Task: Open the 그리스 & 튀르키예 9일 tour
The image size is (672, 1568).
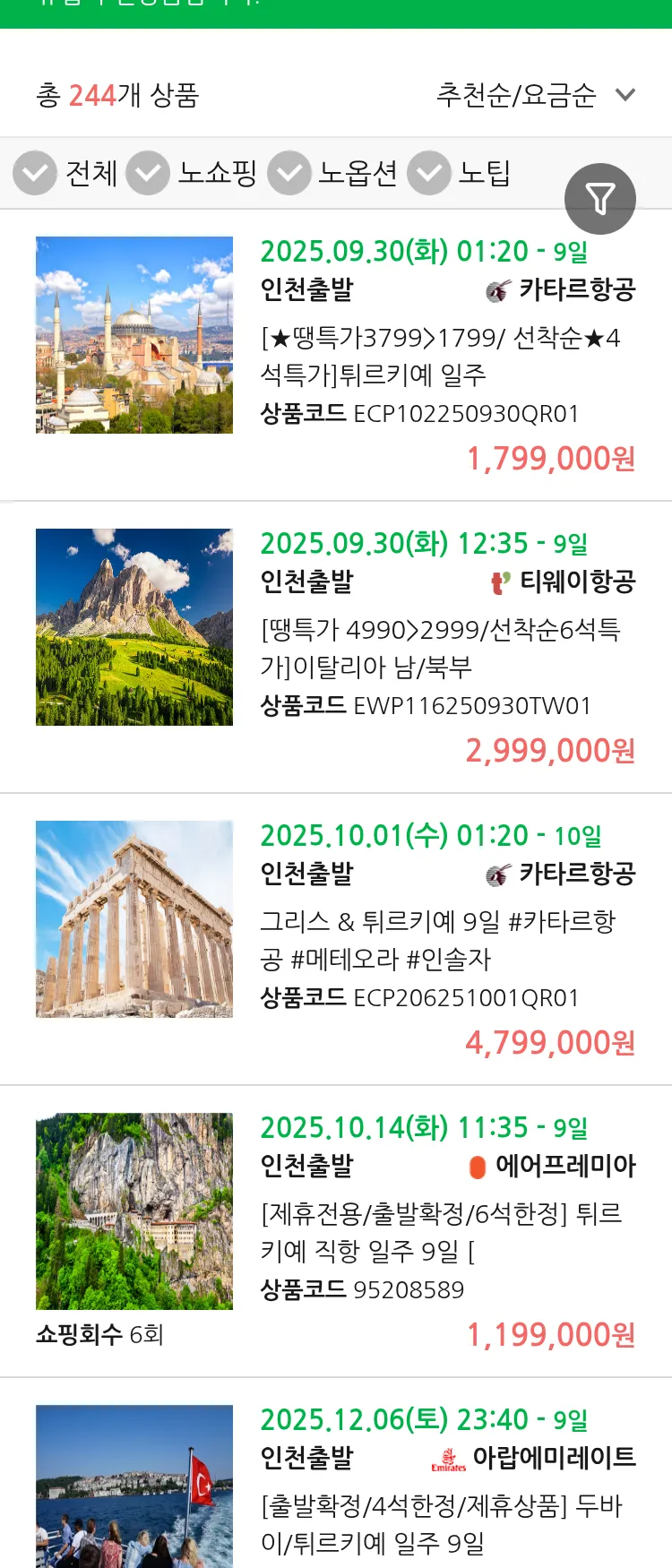Action: (x=444, y=941)
